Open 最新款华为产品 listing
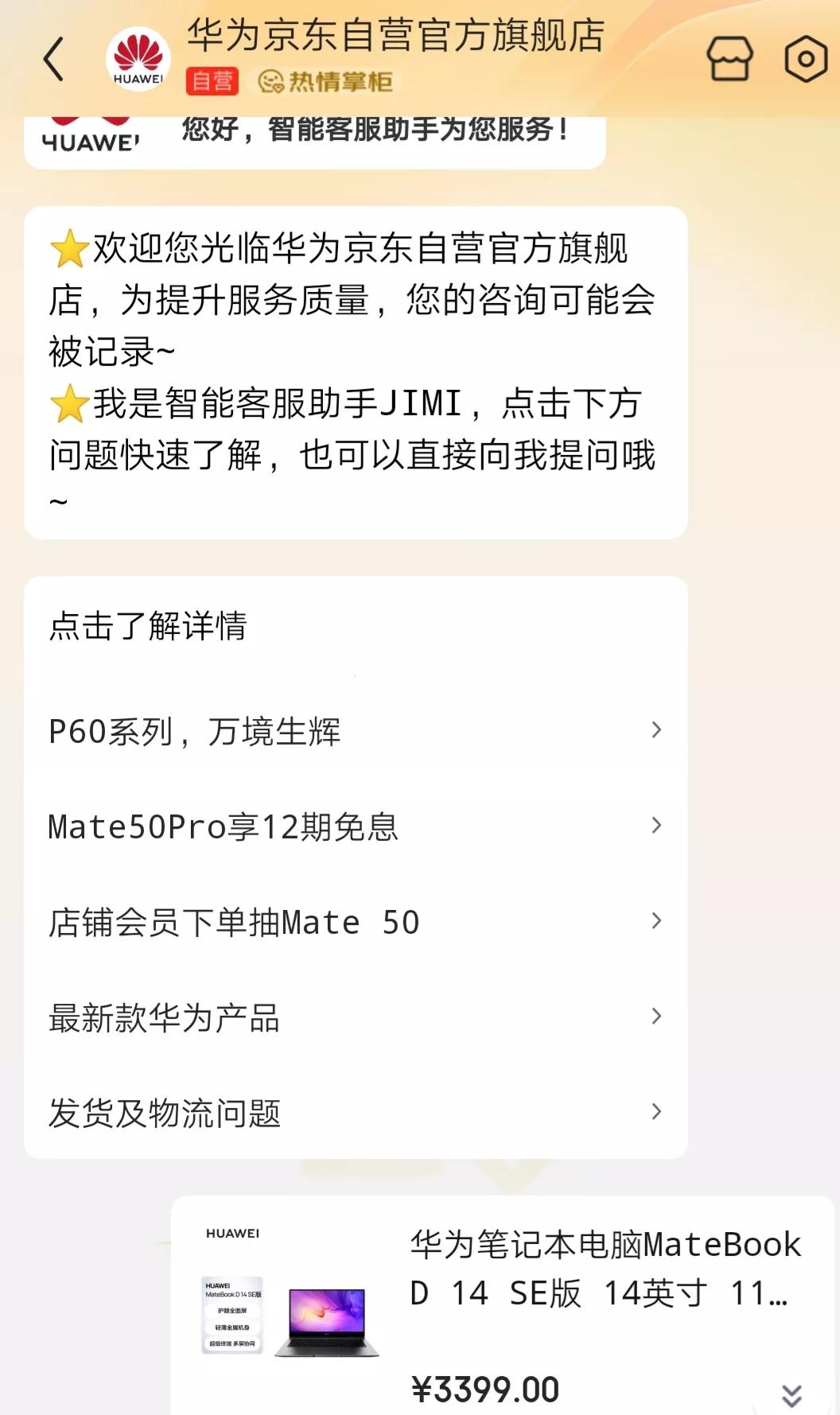 coord(350,1018)
